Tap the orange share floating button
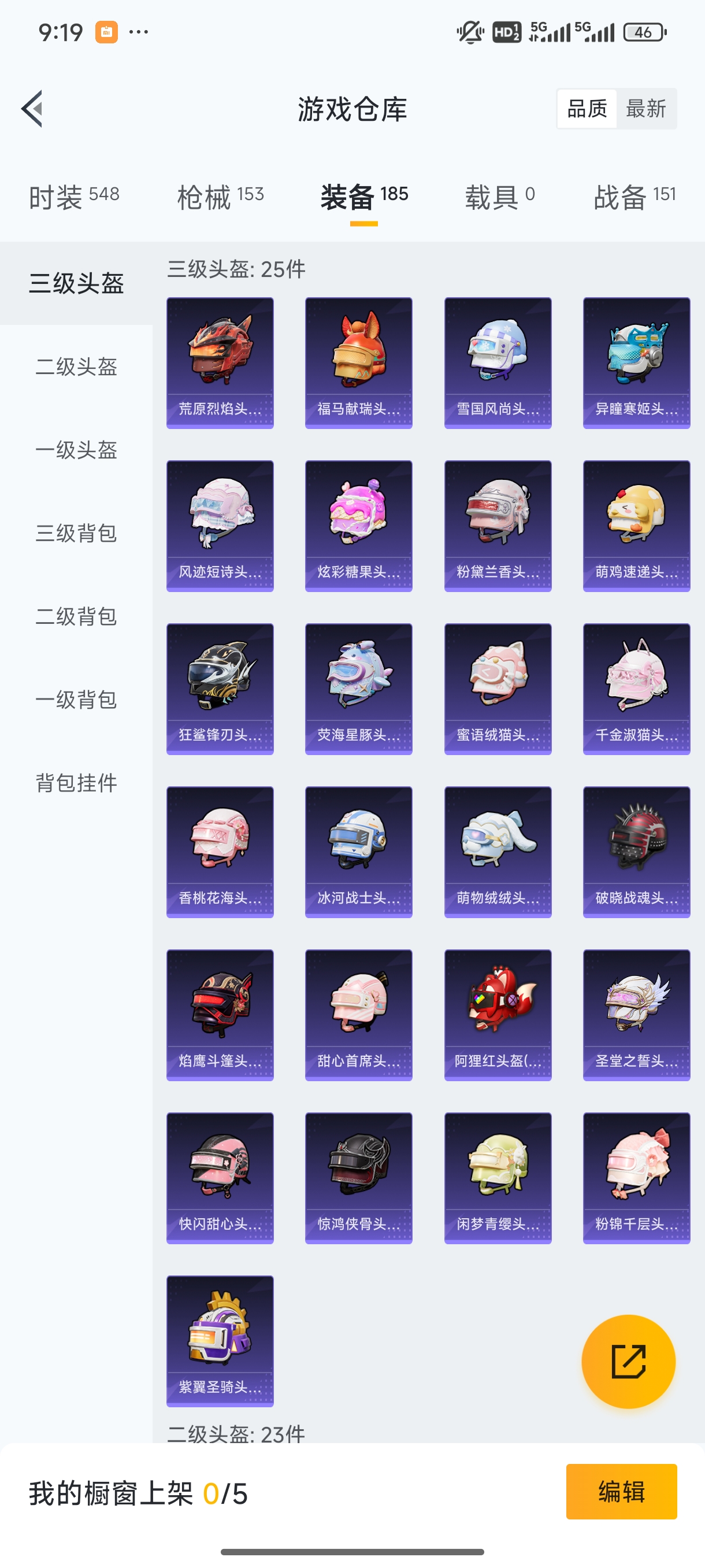Image resolution: width=705 pixels, height=1568 pixels. click(x=628, y=1361)
